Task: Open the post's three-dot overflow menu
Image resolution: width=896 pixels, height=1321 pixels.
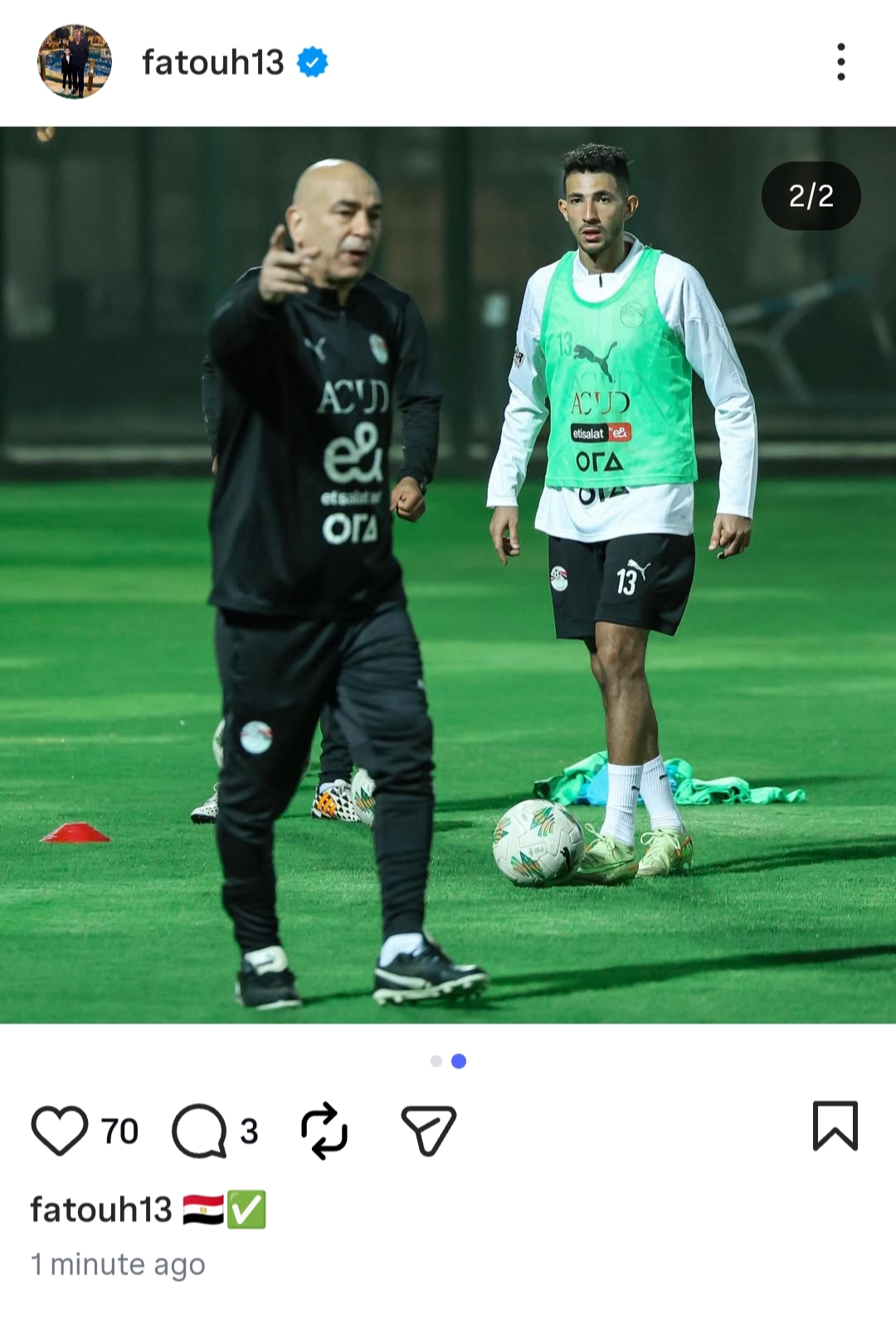Action: tap(840, 62)
